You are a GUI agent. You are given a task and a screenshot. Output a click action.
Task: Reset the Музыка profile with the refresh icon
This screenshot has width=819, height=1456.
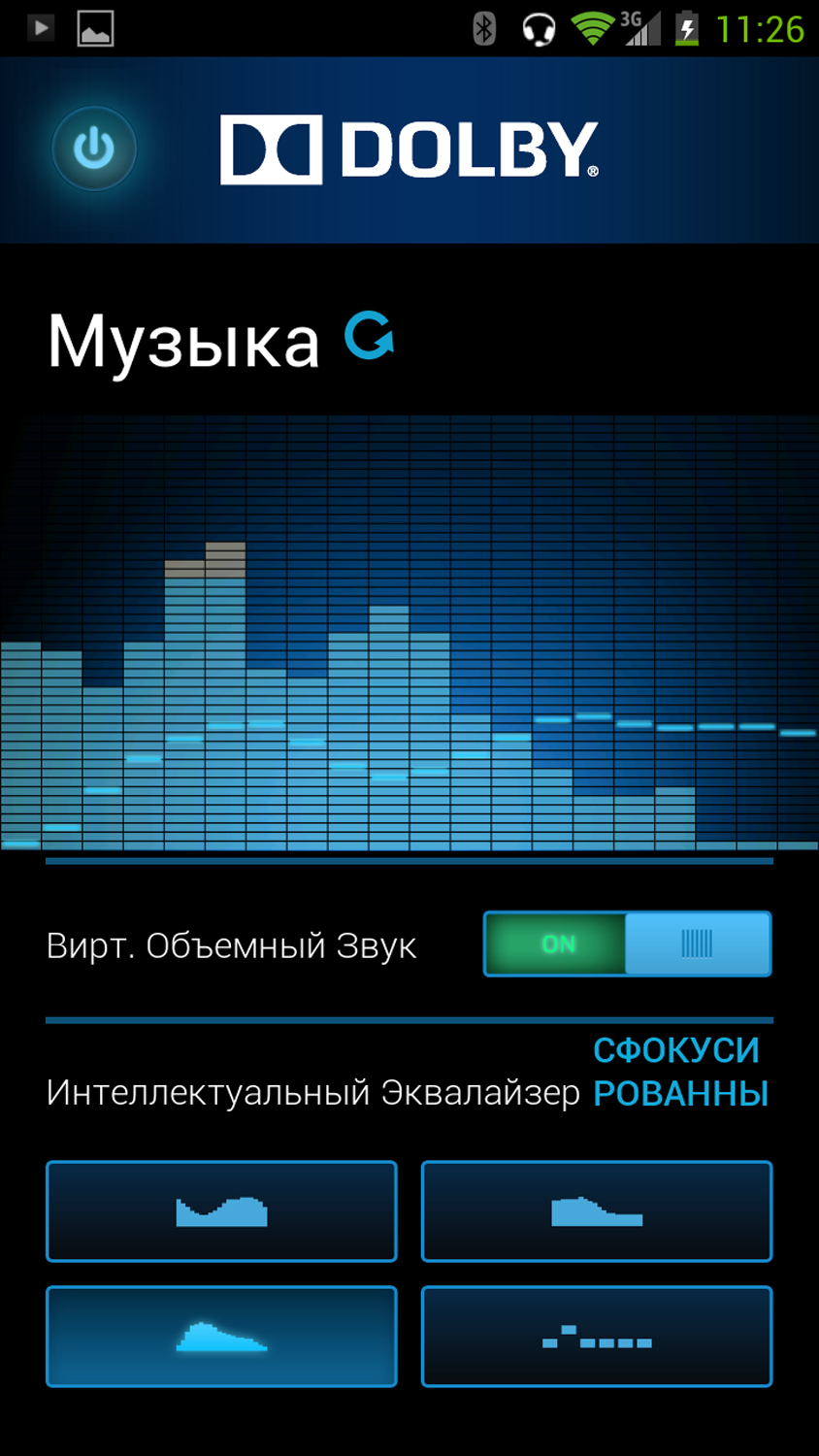pyautogui.click(x=370, y=336)
